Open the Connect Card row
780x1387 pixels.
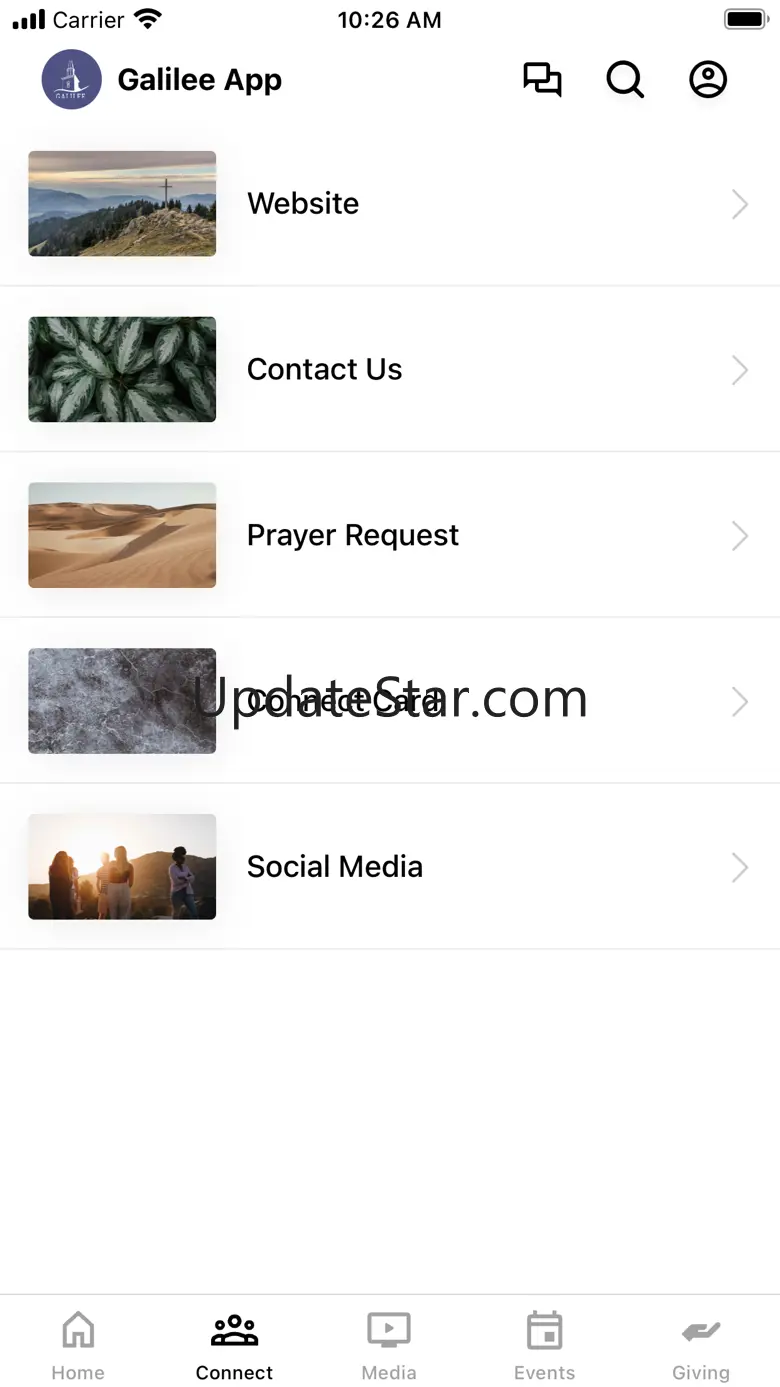pyautogui.click(x=390, y=701)
